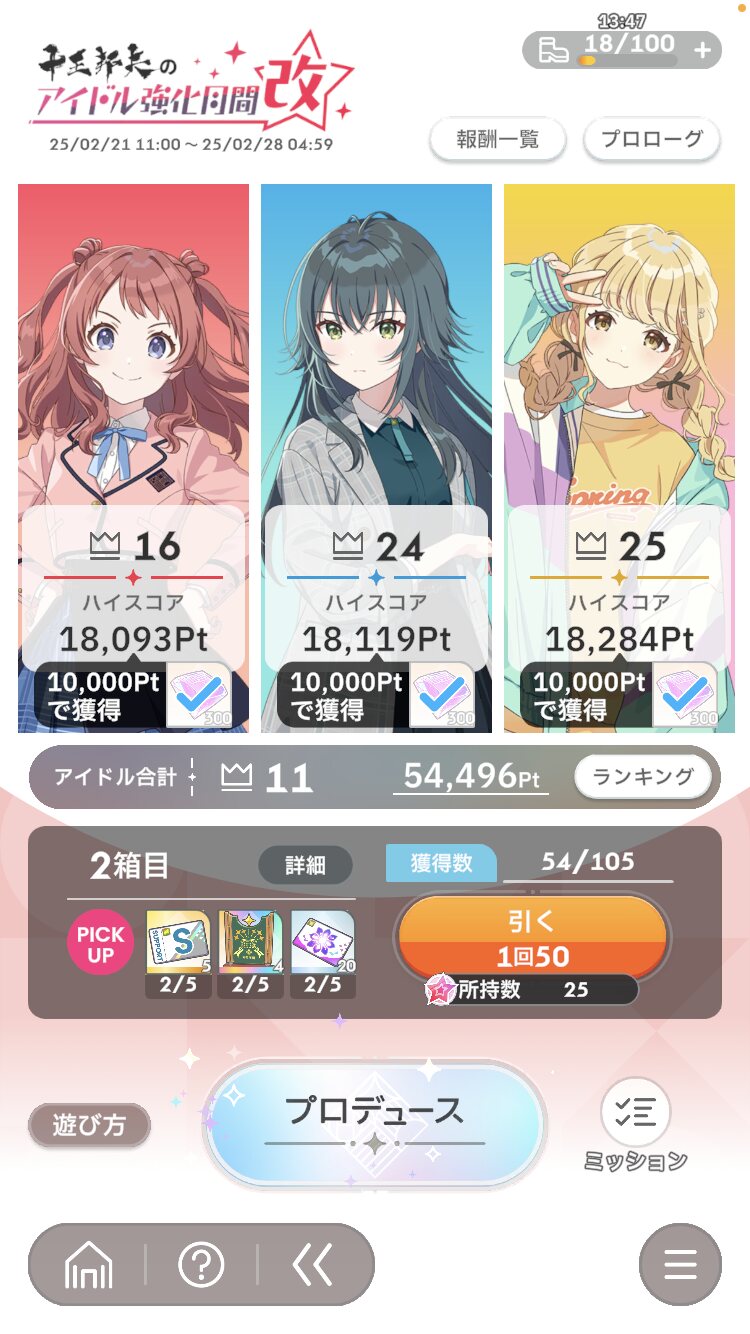Start プロデュース
750x1334 pixels.
point(375,1121)
